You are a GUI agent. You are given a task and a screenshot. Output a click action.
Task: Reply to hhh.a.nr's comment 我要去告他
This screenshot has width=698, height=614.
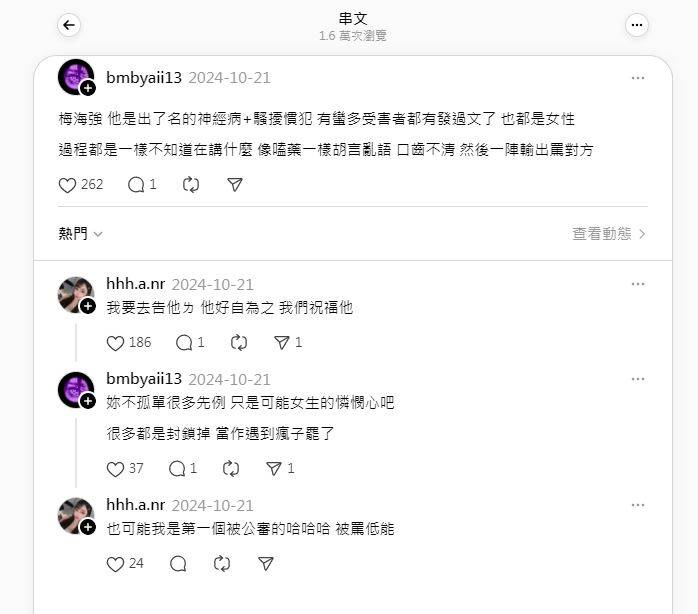click(x=184, y=342)
